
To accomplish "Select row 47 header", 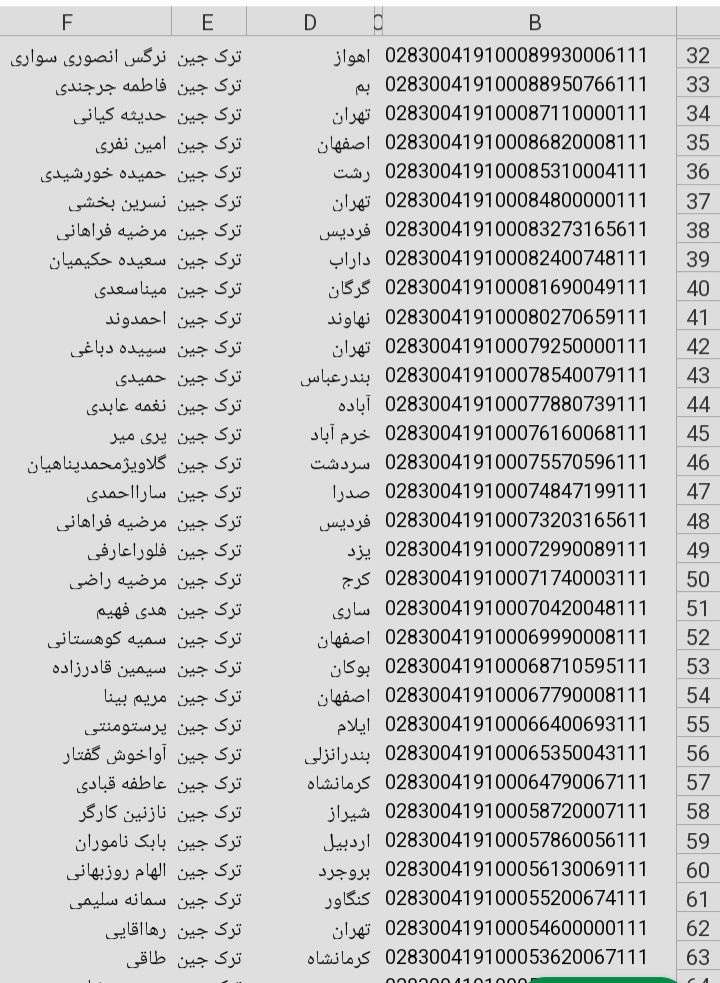I will point(698,492).
